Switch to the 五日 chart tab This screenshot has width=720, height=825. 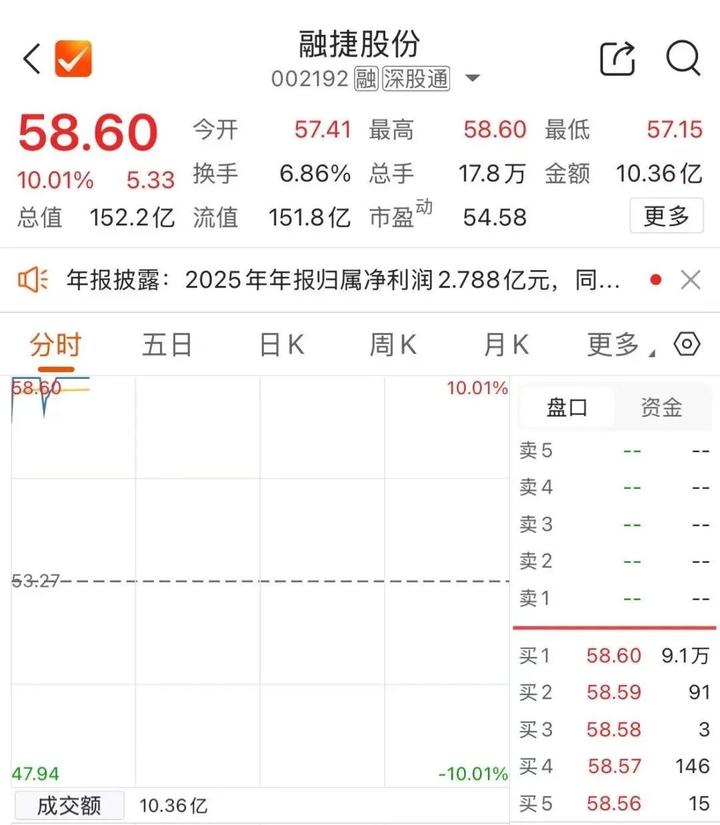pos(167,345)
